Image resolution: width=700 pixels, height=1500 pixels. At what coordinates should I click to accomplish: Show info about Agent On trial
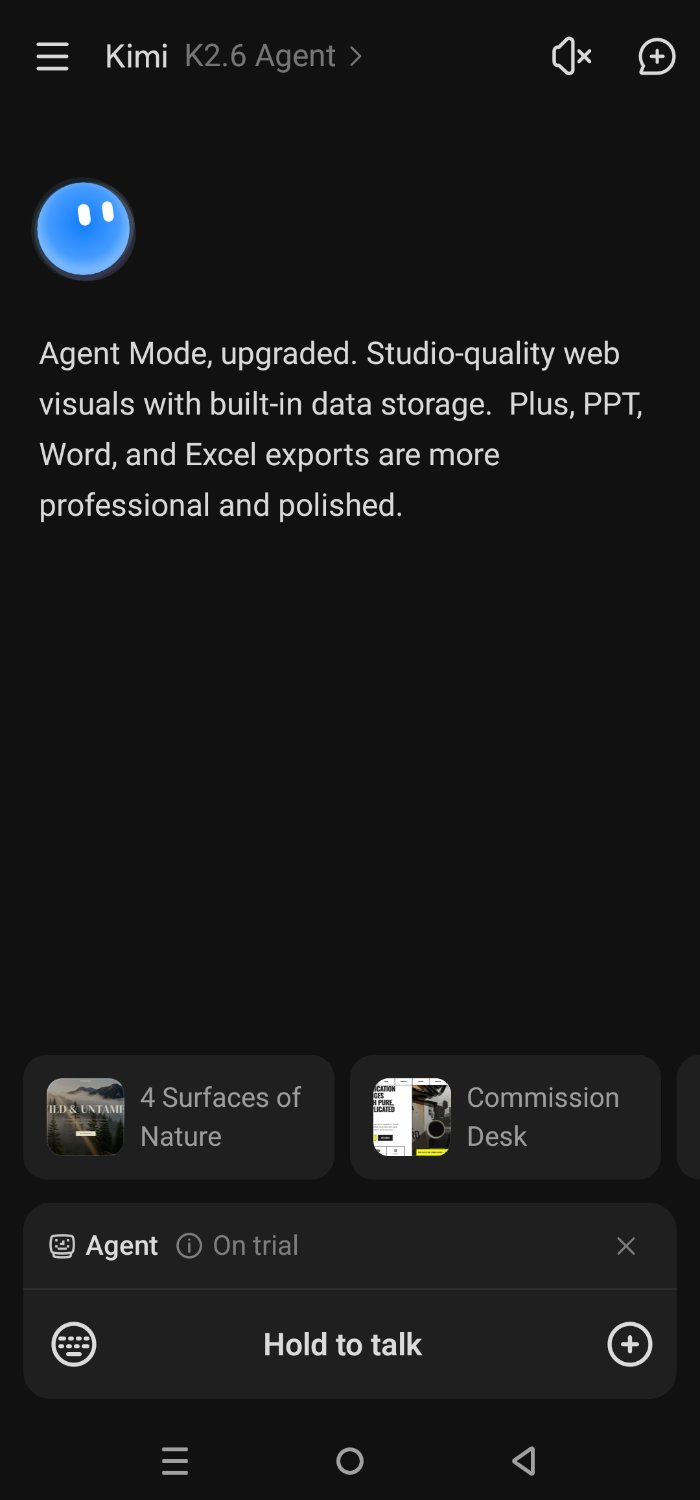tap(189, 1246)
